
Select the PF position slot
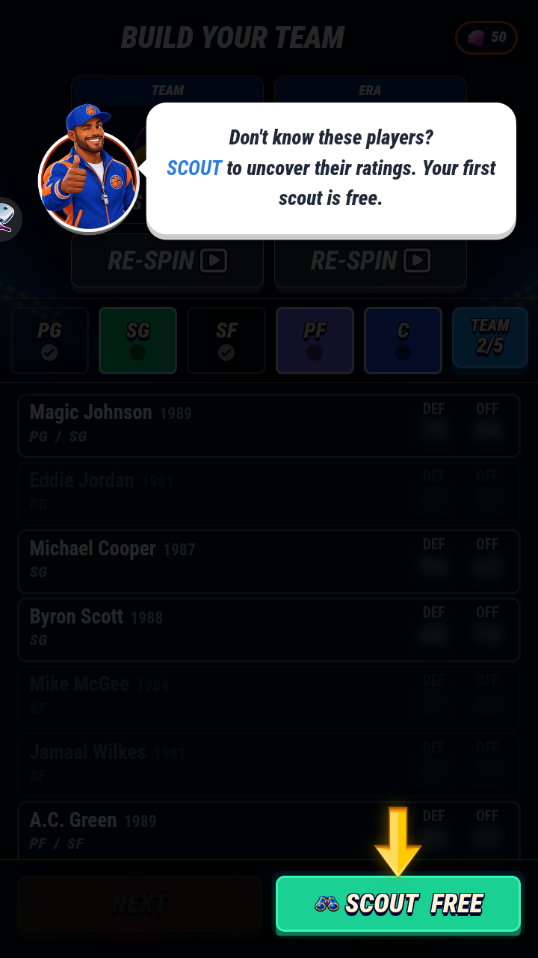tap(314, 340)
